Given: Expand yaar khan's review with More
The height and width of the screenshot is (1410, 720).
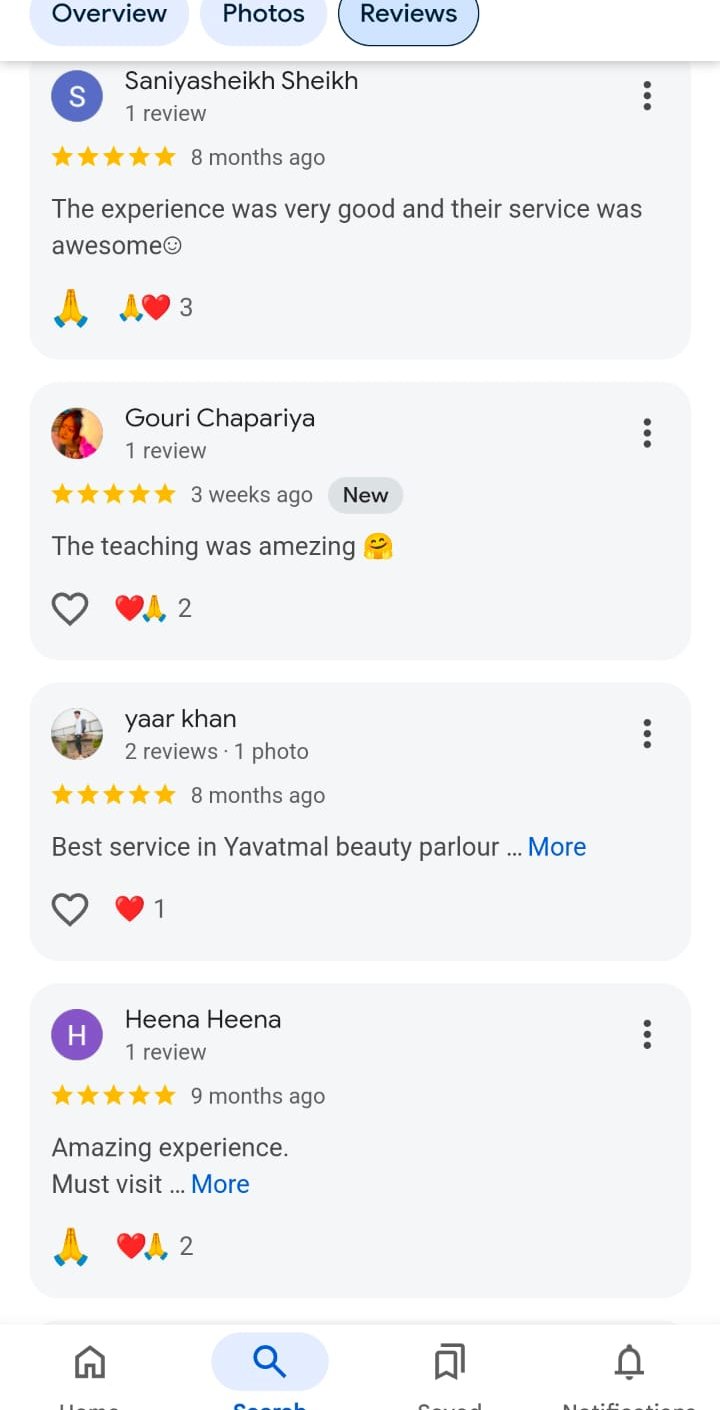Looking at the screenshot, I should coord(556,847).
